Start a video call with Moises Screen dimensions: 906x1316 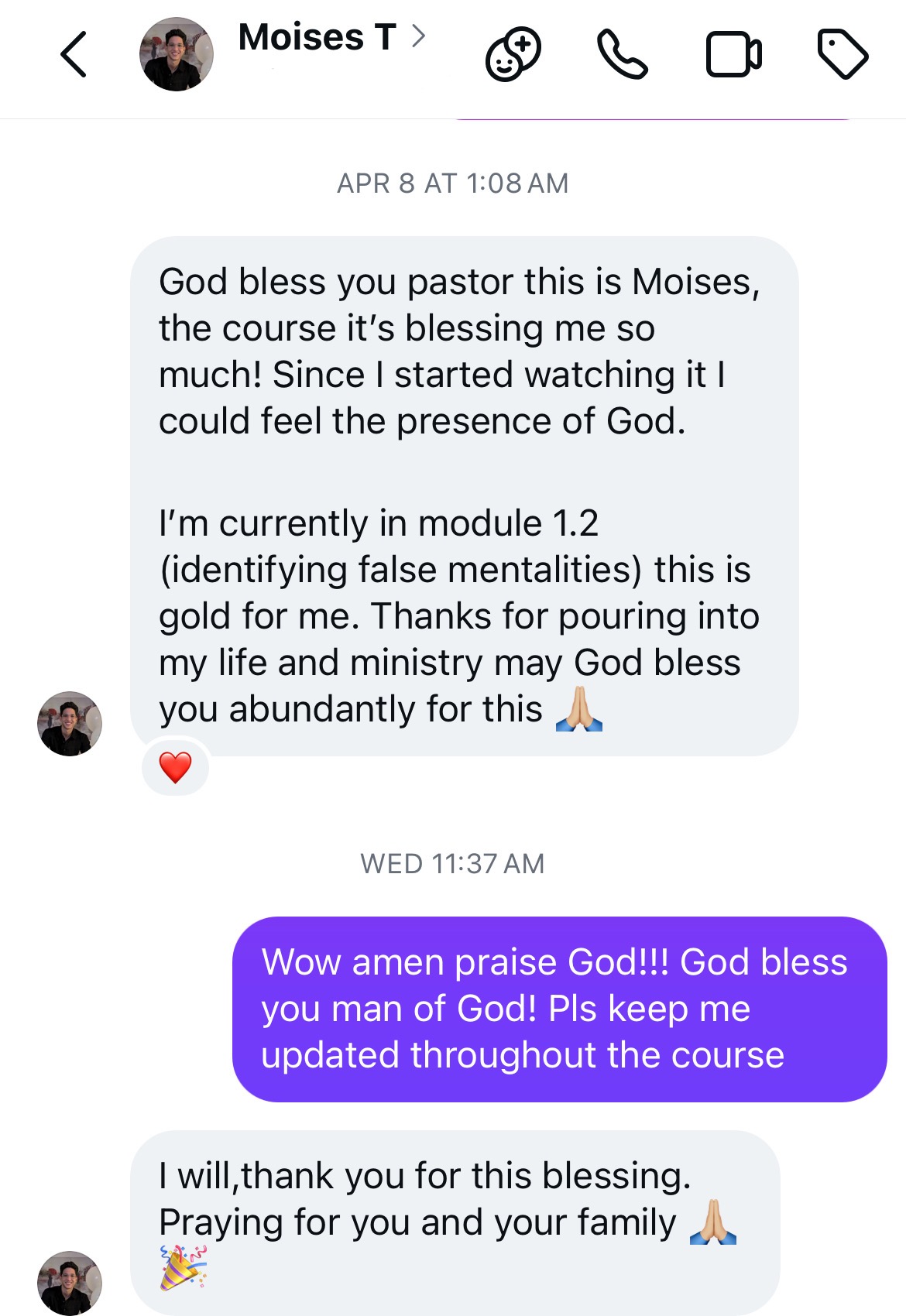(x=733, y=54)
